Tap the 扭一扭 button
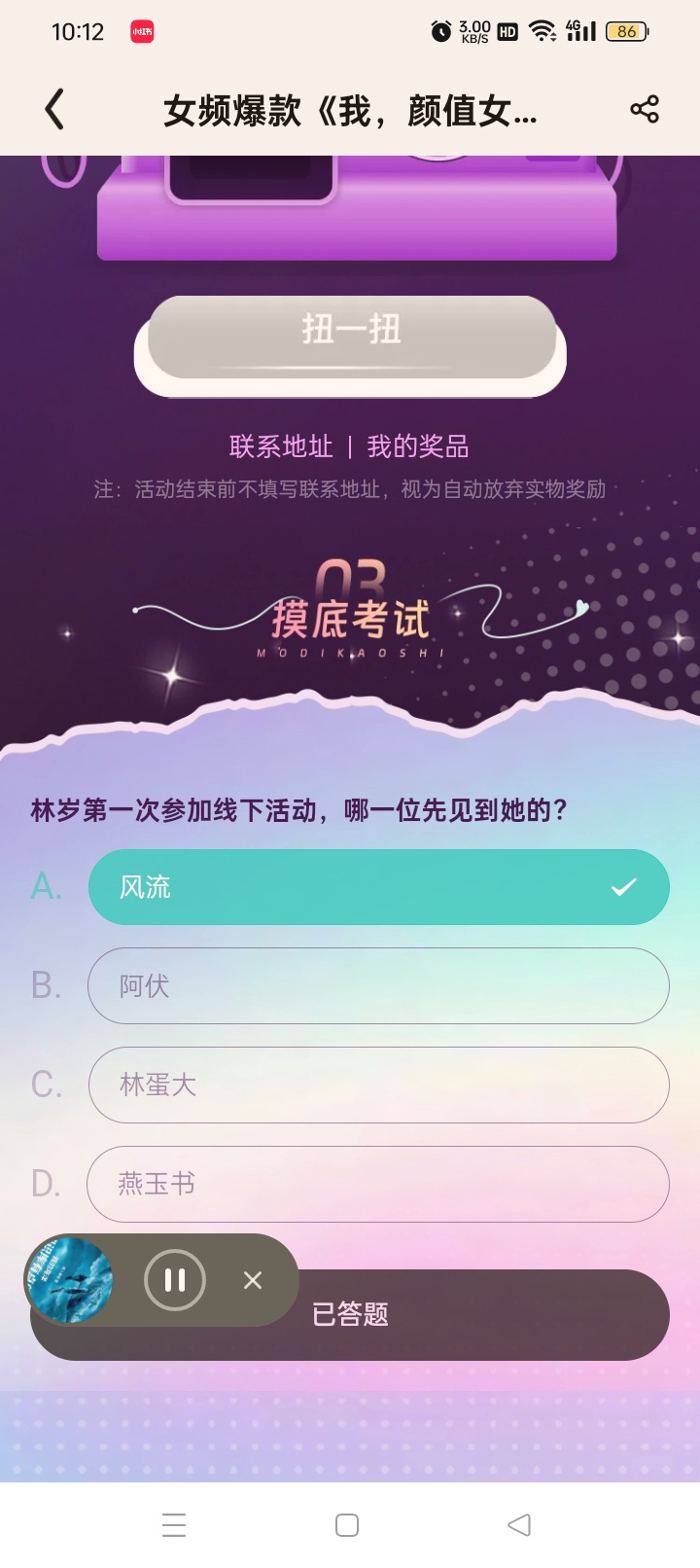Image resolution: width=700 pixels, height=1568 pixels. click(351, 338)
